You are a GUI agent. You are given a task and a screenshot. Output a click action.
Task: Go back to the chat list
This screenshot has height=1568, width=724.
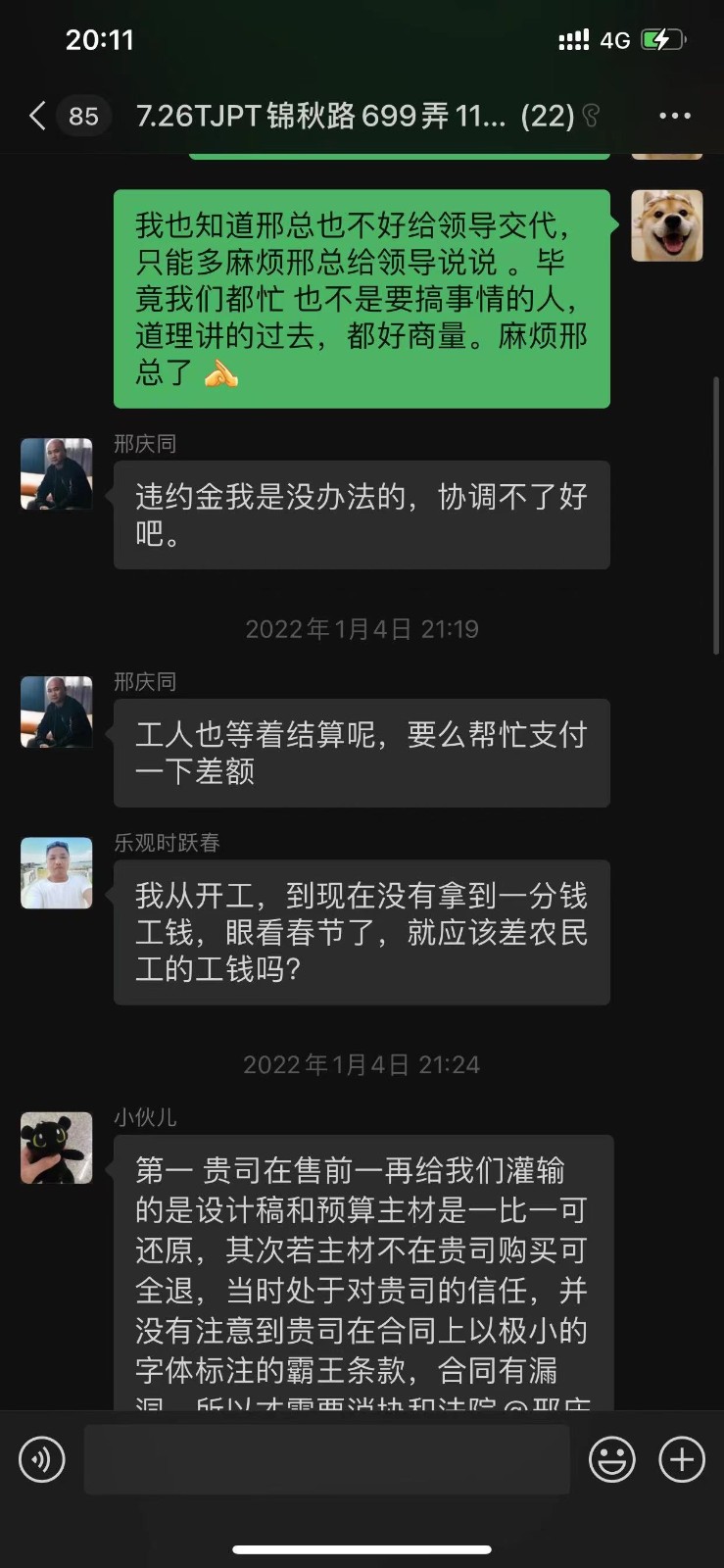37,116
